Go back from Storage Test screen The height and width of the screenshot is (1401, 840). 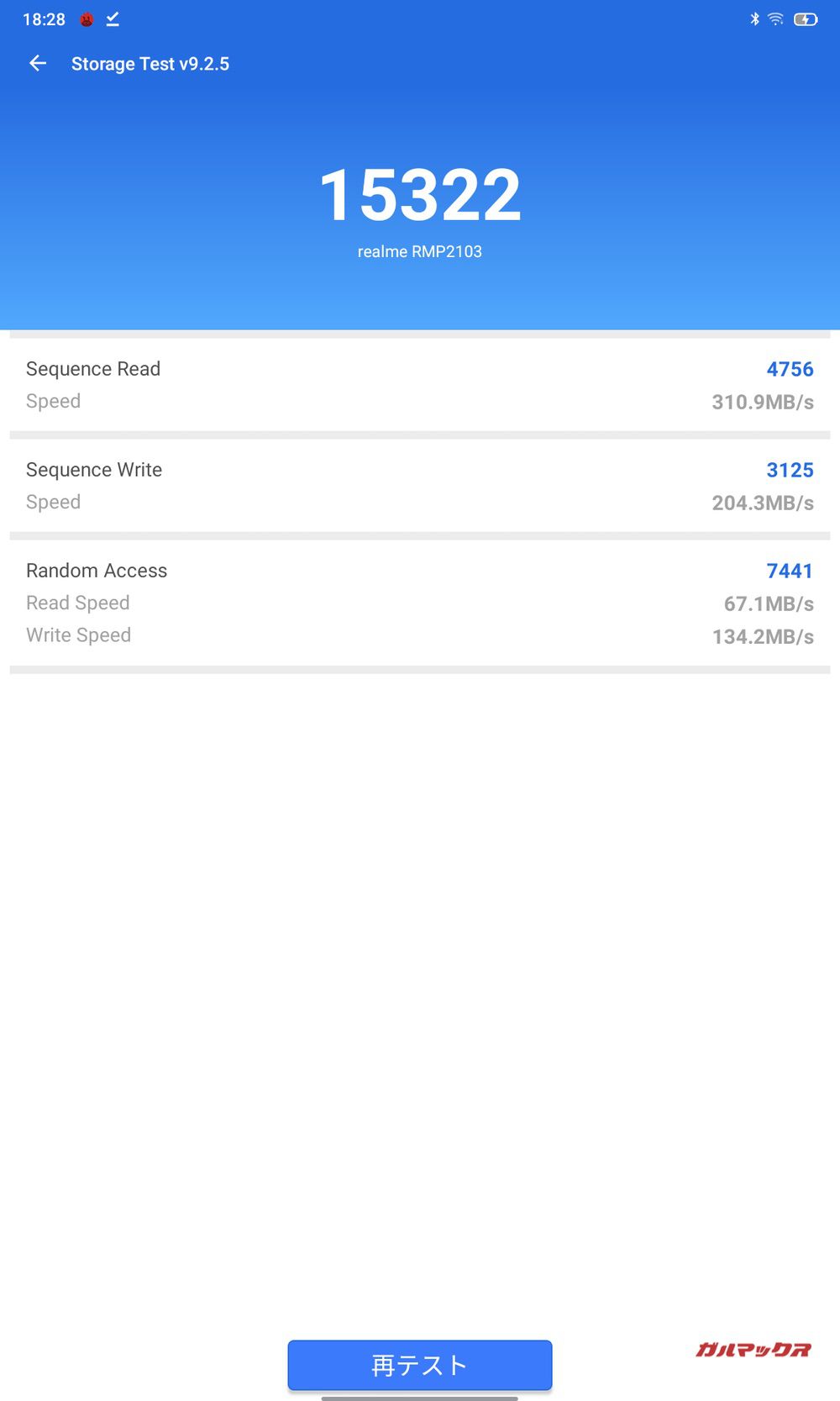point(38,64)
